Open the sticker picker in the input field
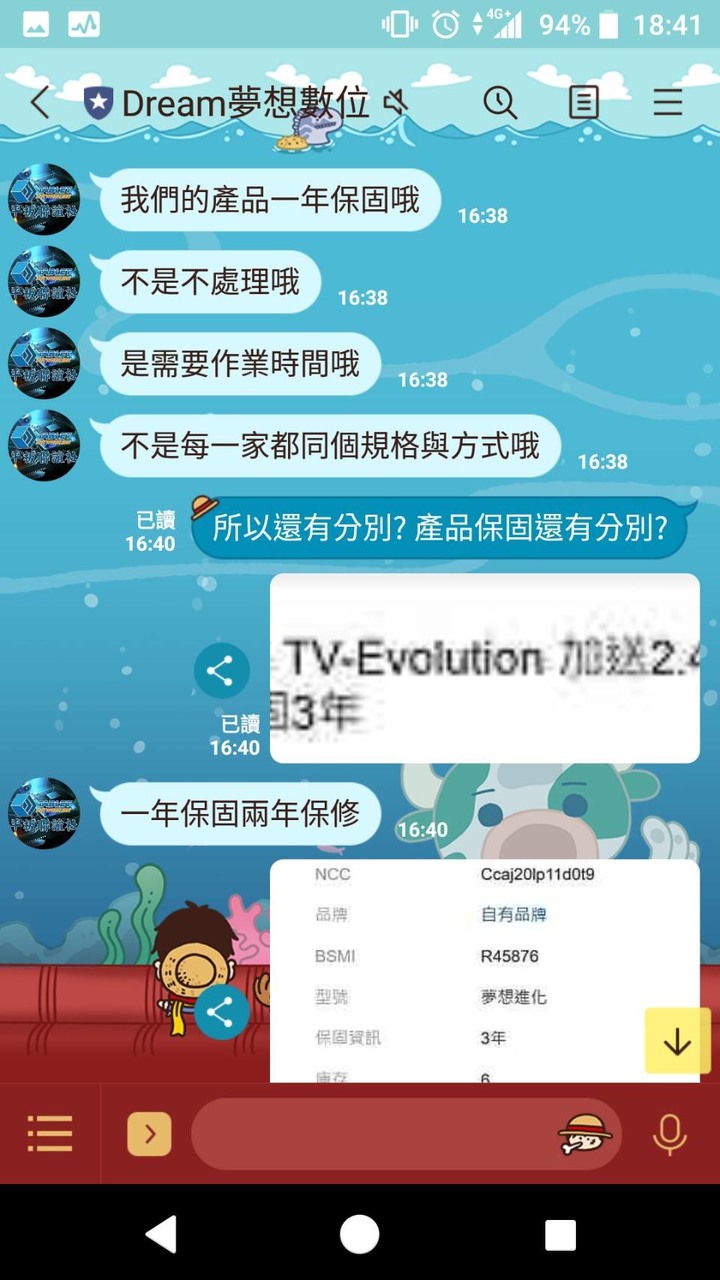 pyautogui.click(x=585, y=1134)
